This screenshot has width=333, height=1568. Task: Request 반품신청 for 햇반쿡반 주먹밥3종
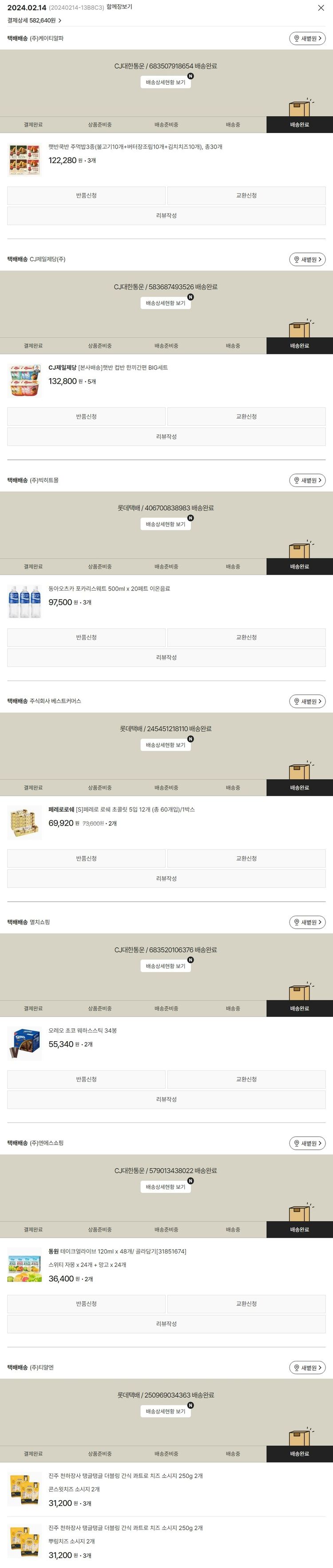[86, 196]
